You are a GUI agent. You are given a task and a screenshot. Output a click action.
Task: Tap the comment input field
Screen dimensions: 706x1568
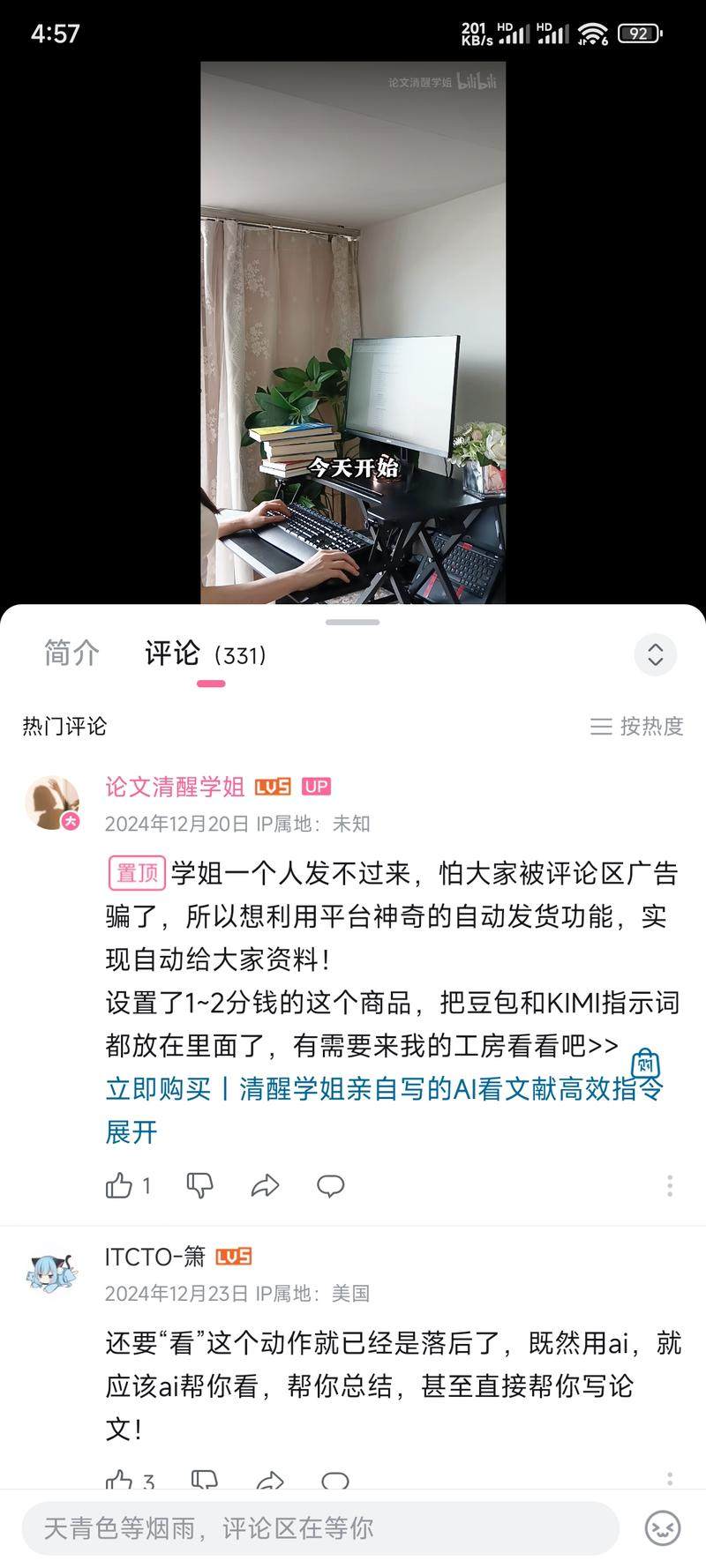click(319, 1527)
